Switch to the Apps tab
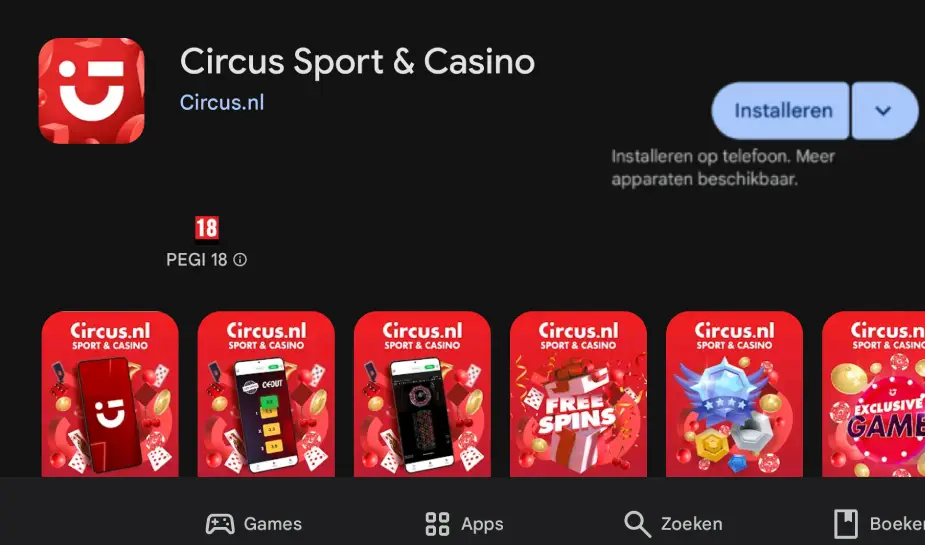Image resolution: width=925 pixels, height=545 pixels. [x=464, y=523]
